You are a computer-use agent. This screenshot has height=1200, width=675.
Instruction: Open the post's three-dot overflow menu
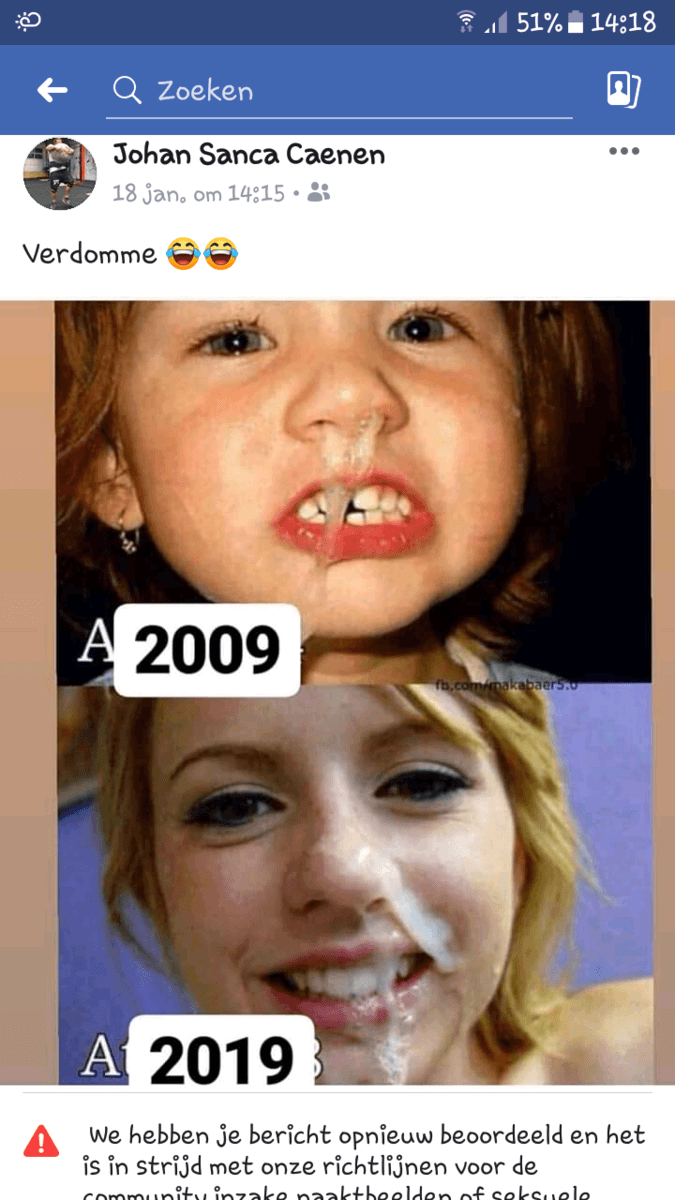(623, 152)
